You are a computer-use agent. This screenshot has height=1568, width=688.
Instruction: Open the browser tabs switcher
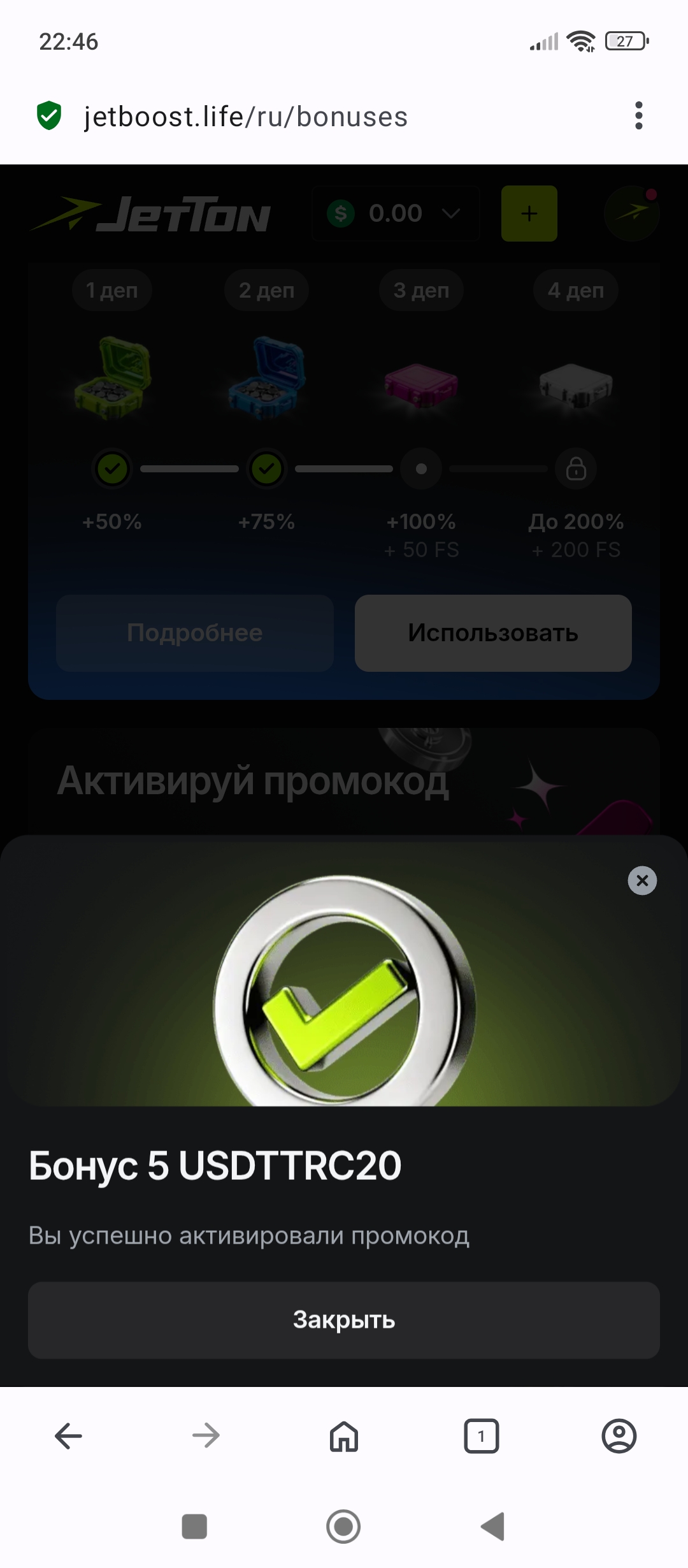482,1436
